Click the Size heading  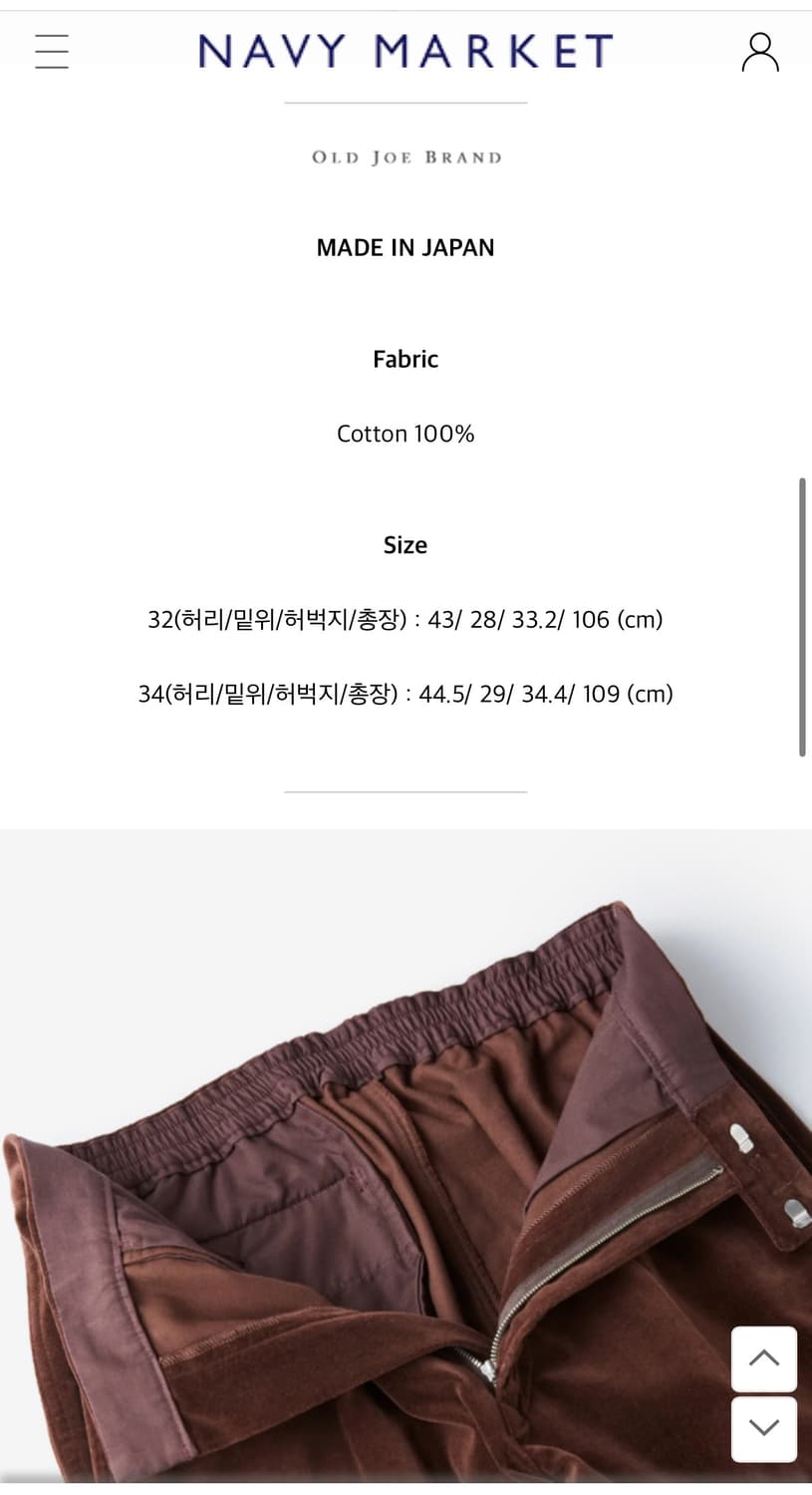tap(405, 544)
